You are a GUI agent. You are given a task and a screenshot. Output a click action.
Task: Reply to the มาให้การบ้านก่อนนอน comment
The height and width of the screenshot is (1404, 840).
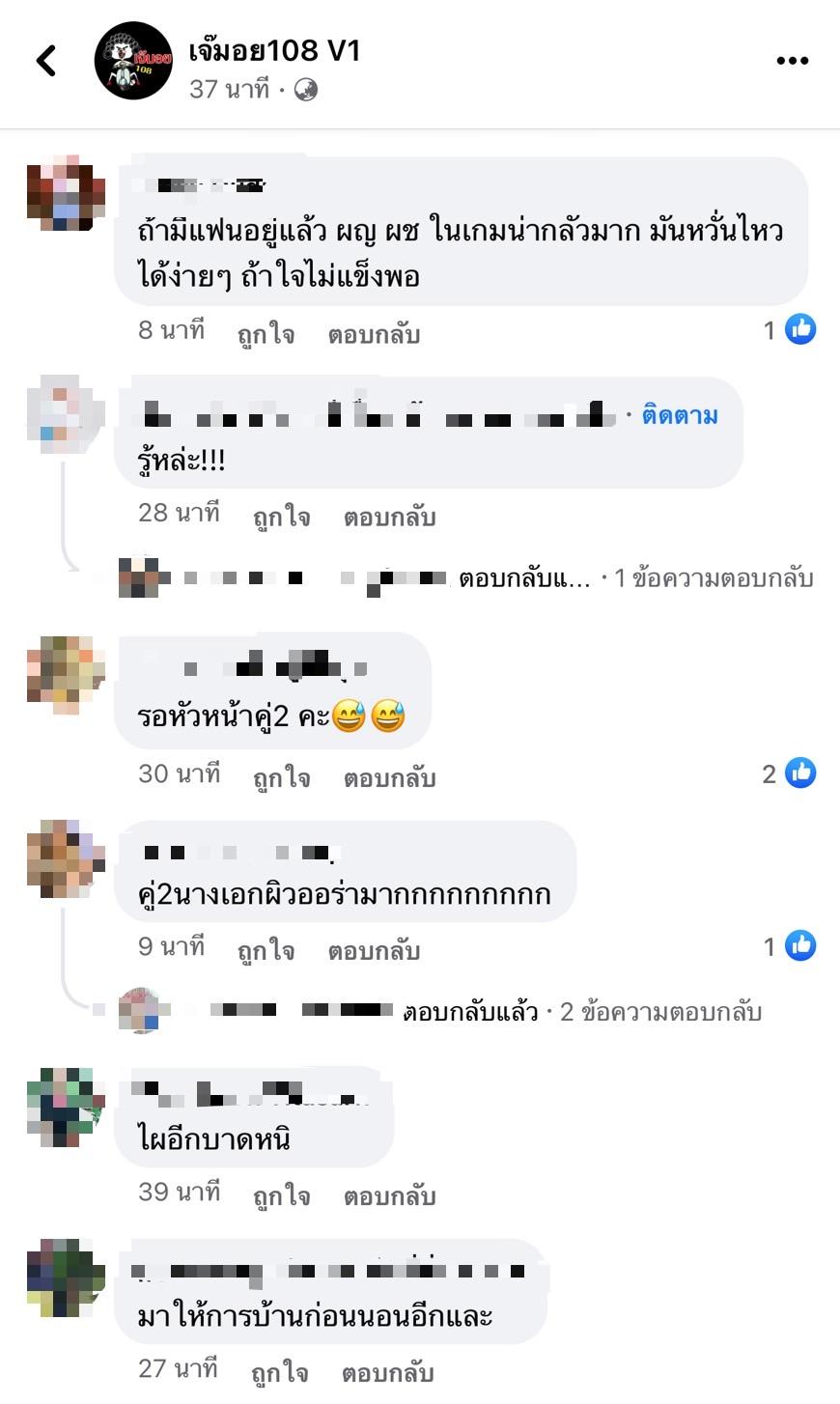(387, 1371)
